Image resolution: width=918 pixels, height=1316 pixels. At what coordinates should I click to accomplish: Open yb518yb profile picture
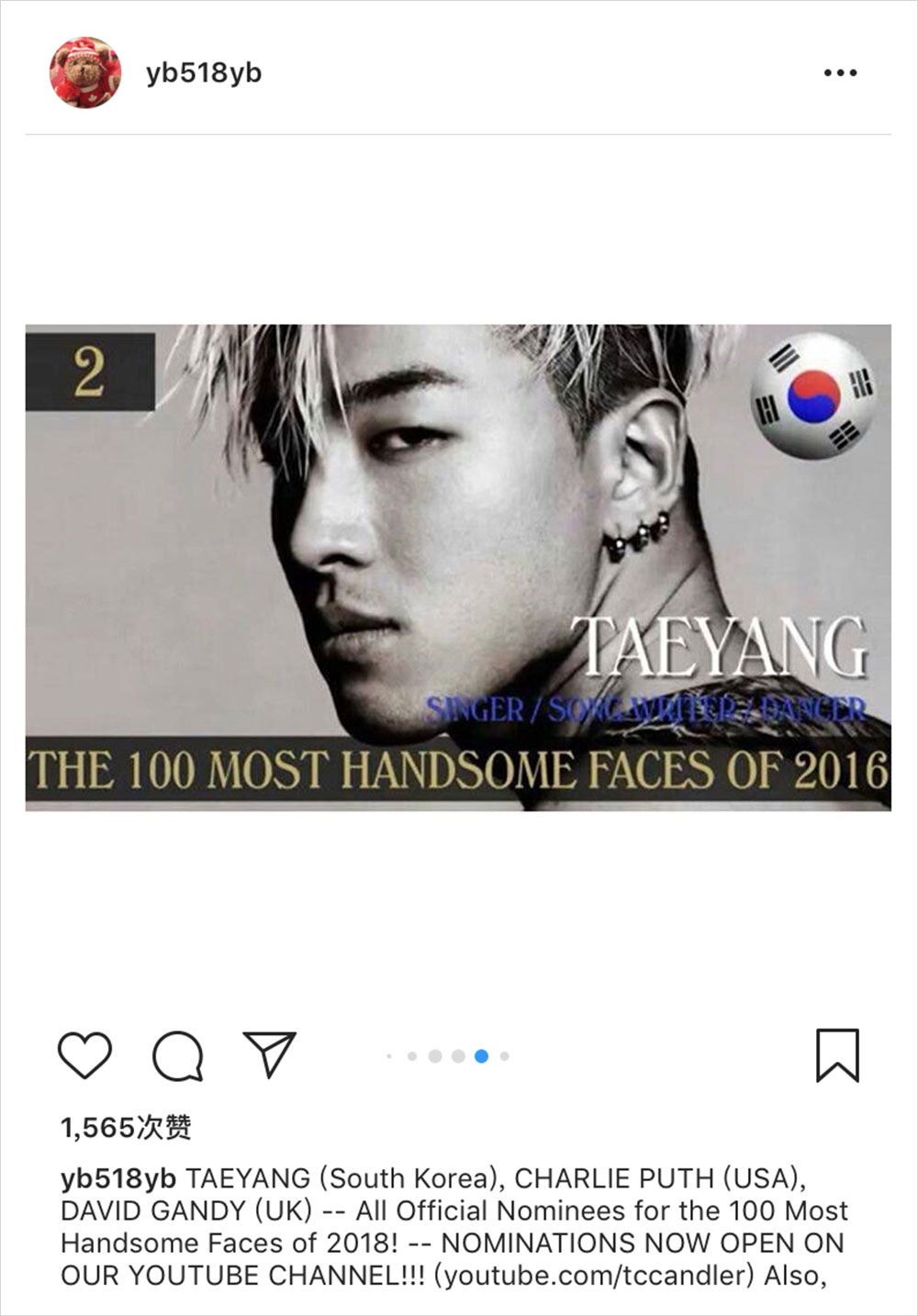click(84, 72)
